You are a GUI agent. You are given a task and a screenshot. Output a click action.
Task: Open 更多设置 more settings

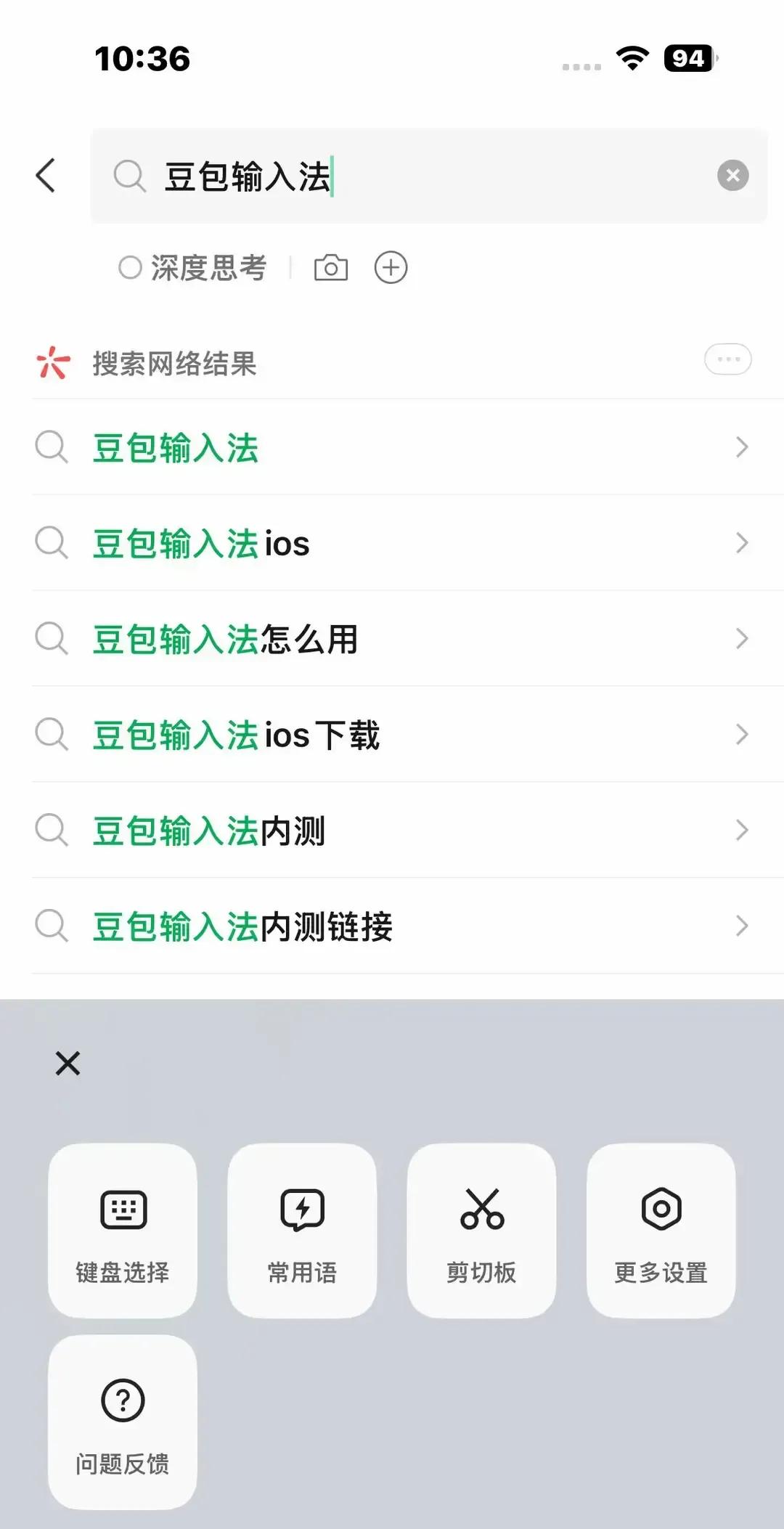pos(661,1231)
